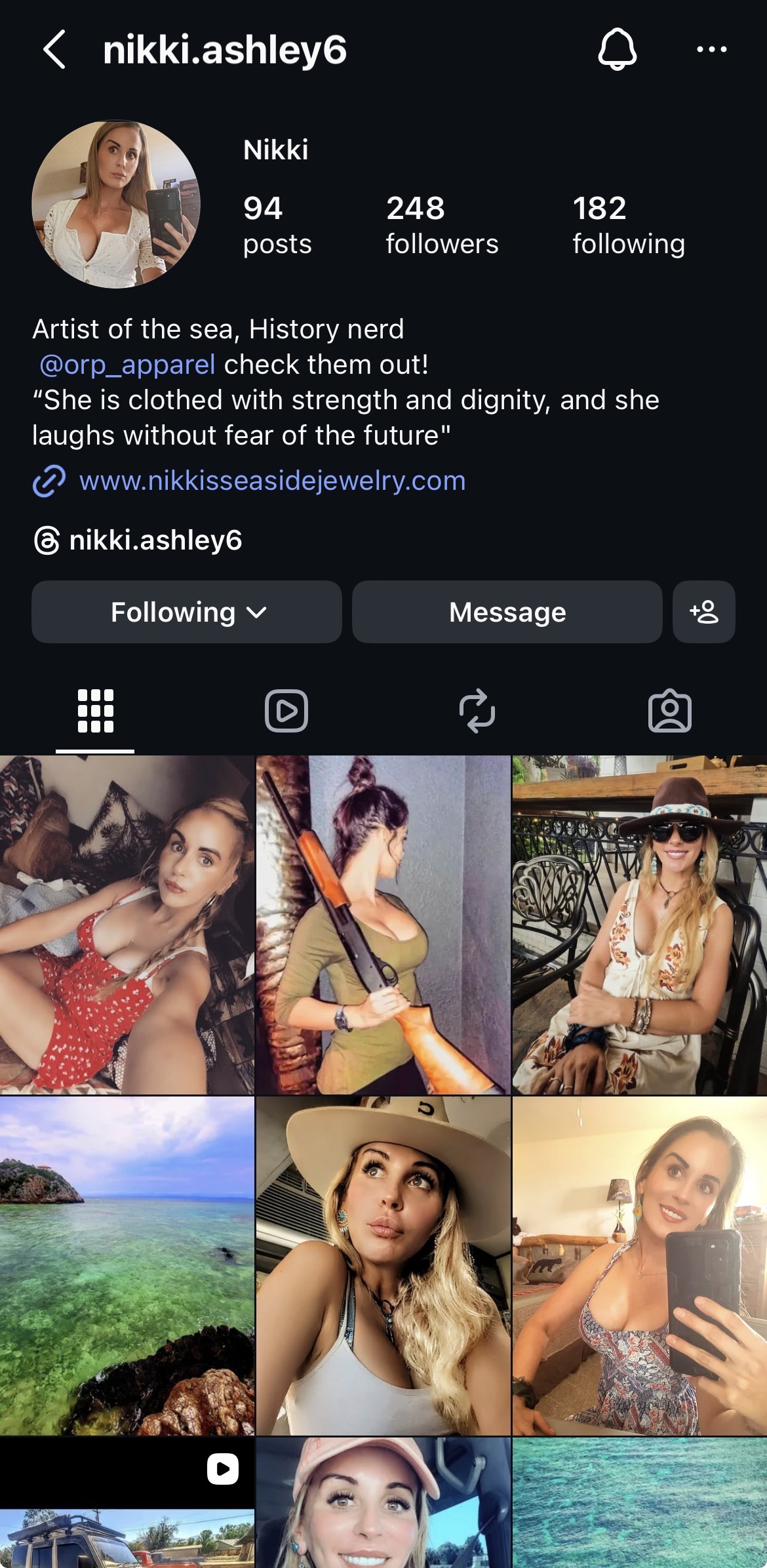767x1568 pixels.
Task: Open the profile picture
Action: (116, 205)
